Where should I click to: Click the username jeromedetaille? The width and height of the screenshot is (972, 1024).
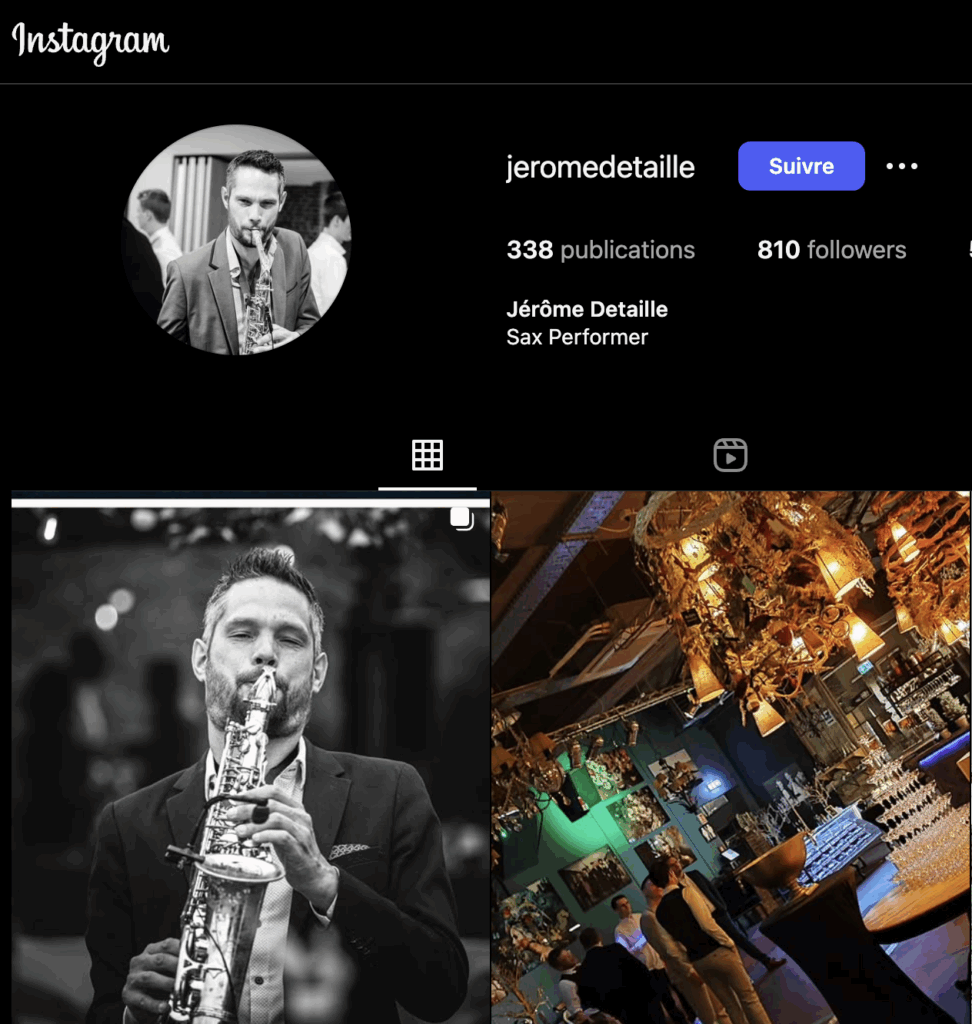point(599,167)
